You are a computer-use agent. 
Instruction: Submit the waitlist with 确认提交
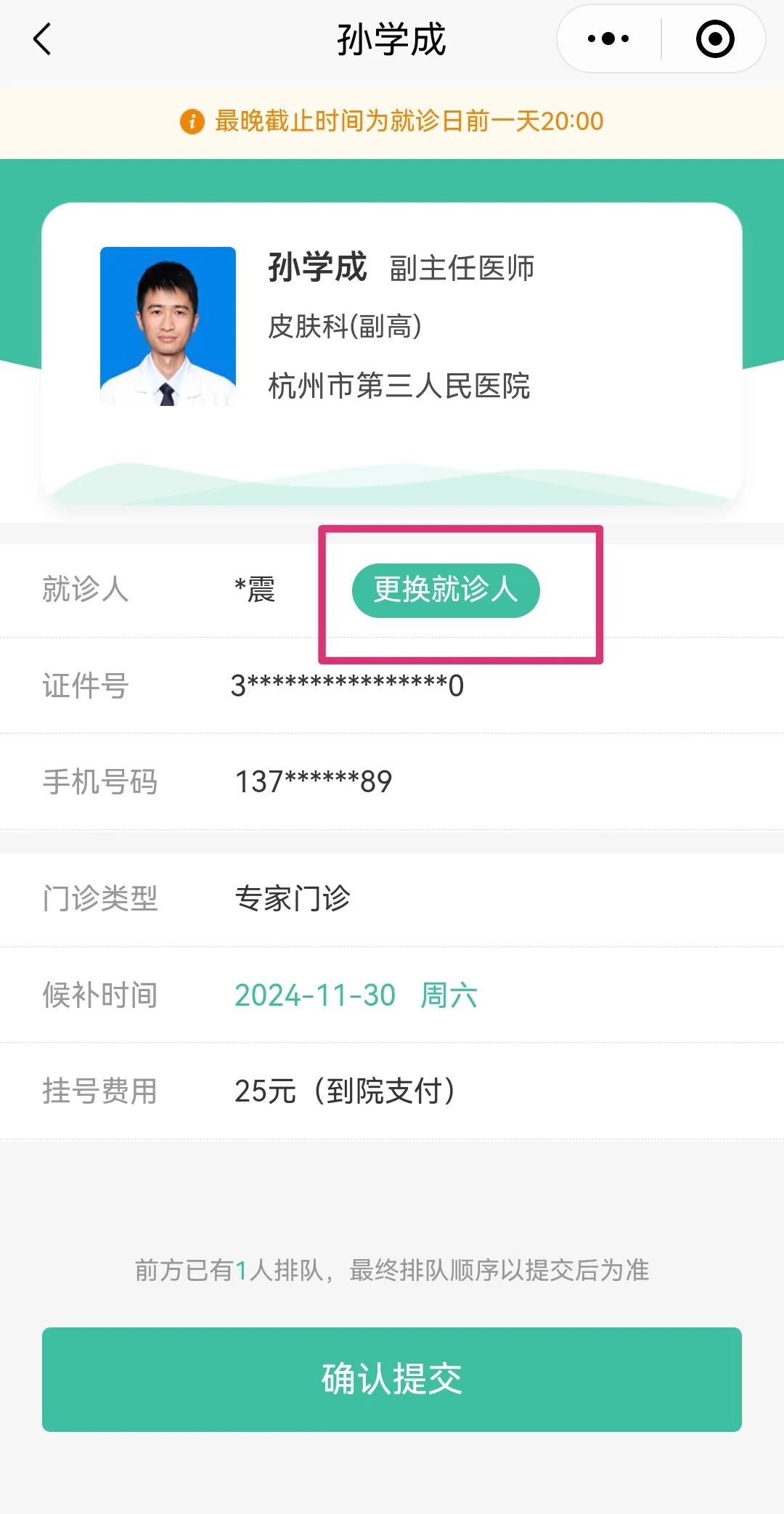click(392, 1379)
